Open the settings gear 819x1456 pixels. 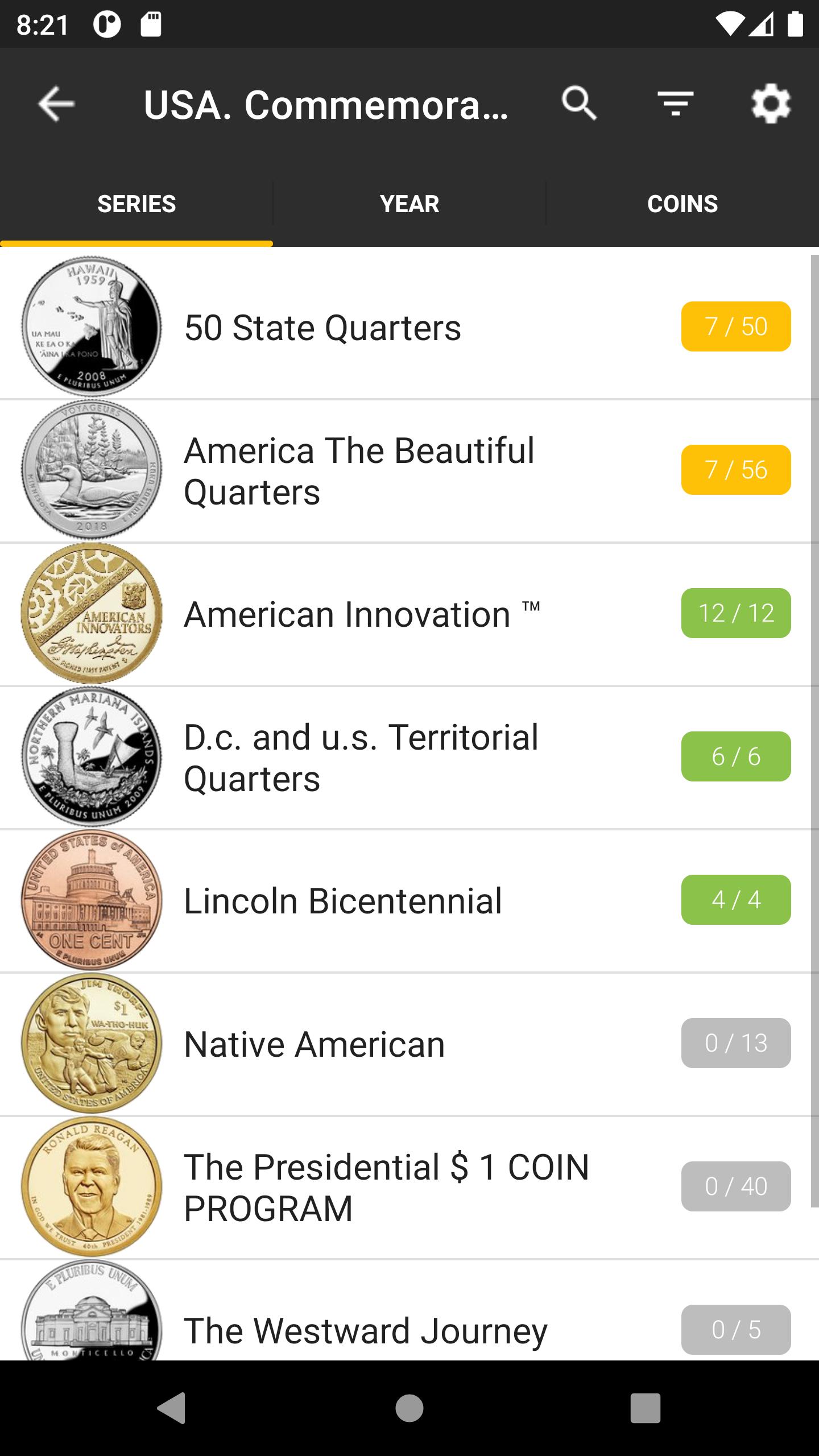[771, 104]
